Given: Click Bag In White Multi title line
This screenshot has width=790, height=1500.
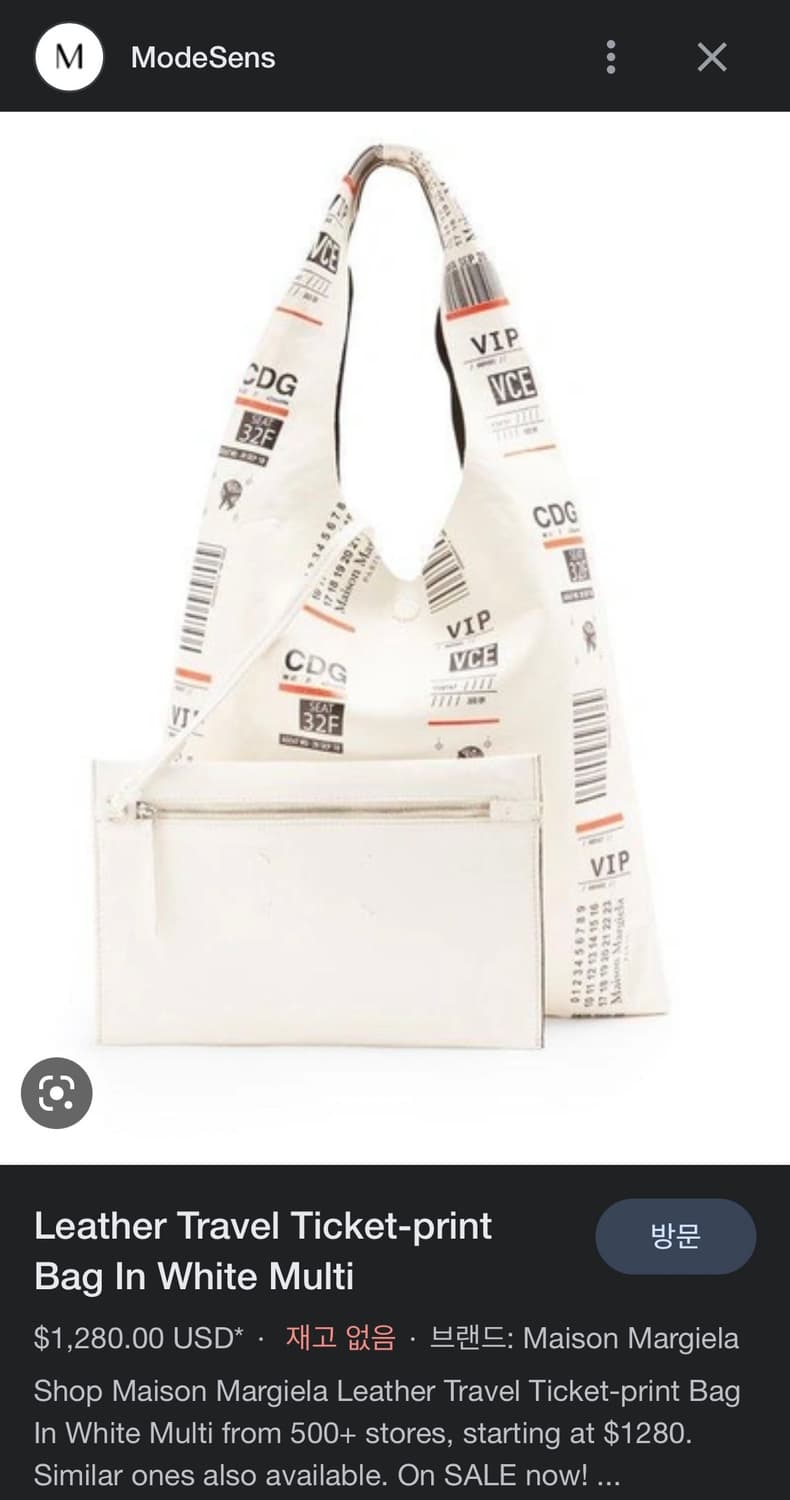Looking at the screenshot, I should tap(193, 1276).
